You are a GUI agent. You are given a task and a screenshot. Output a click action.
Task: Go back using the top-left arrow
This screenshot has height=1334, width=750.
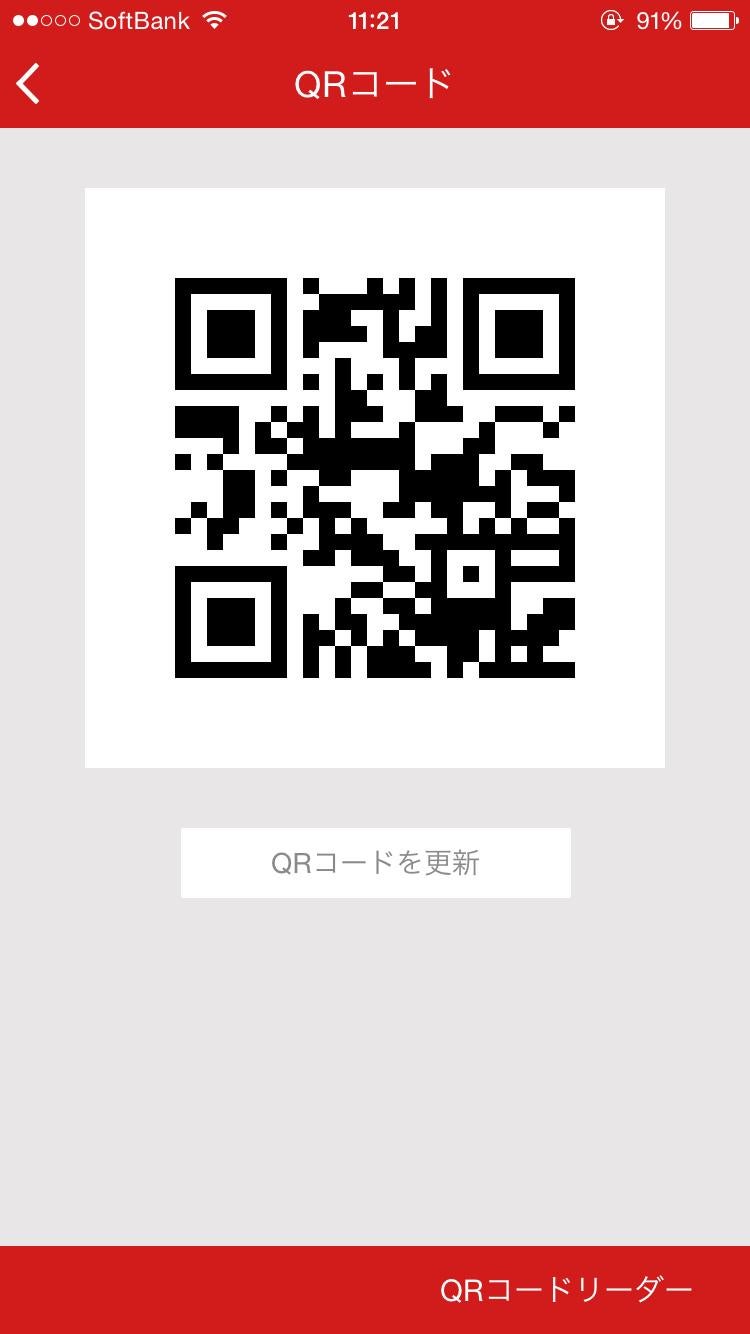click(x=29, y=84)
